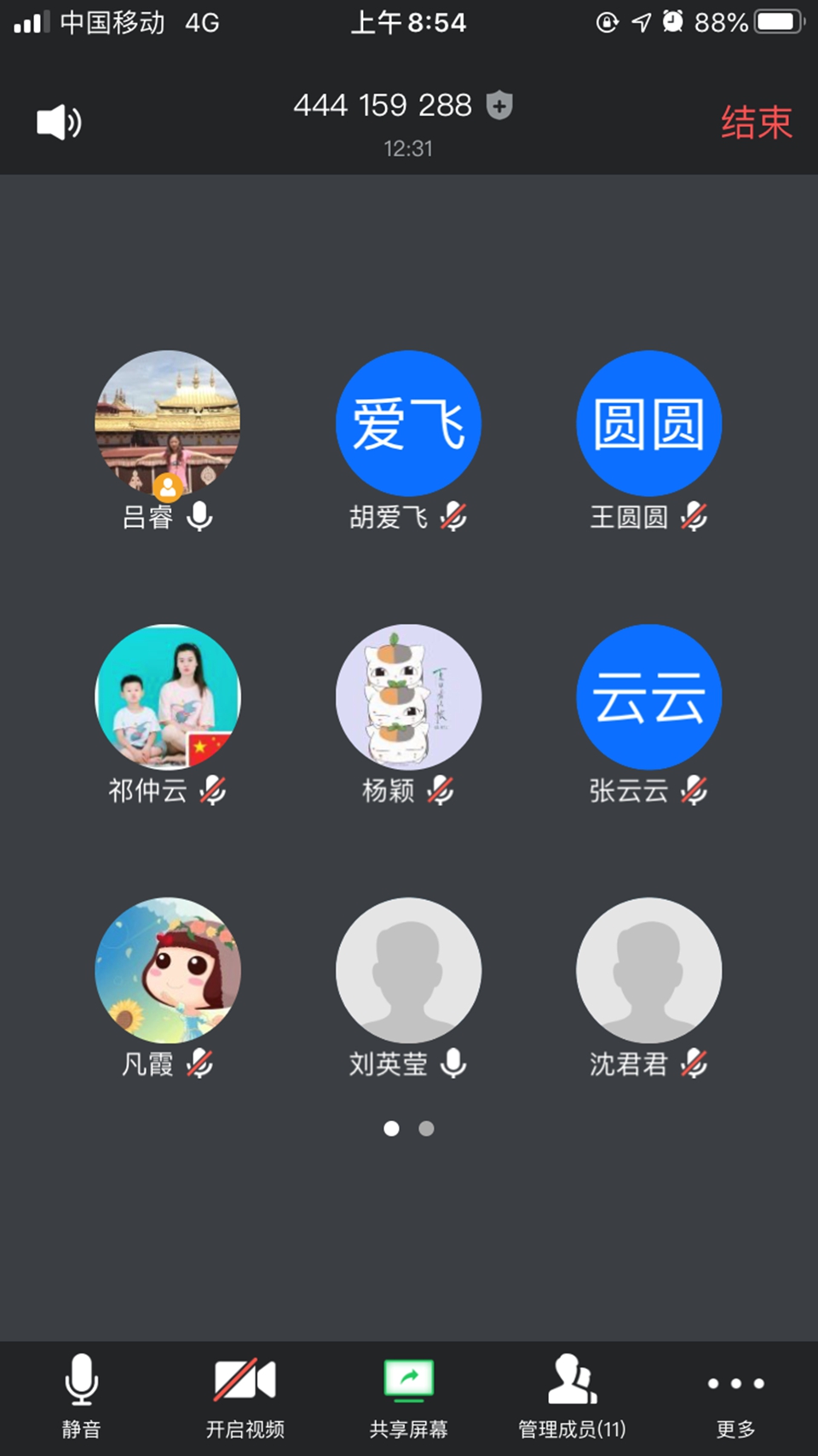Select participant 王圆圆

(649, 424)
